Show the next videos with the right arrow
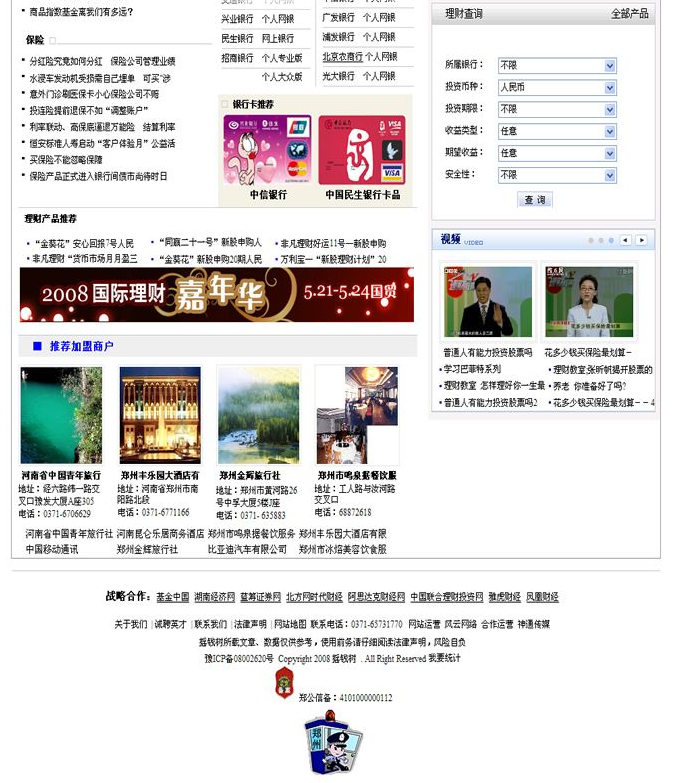This screenshot has width=678, height=783. [x=641, y=240]
